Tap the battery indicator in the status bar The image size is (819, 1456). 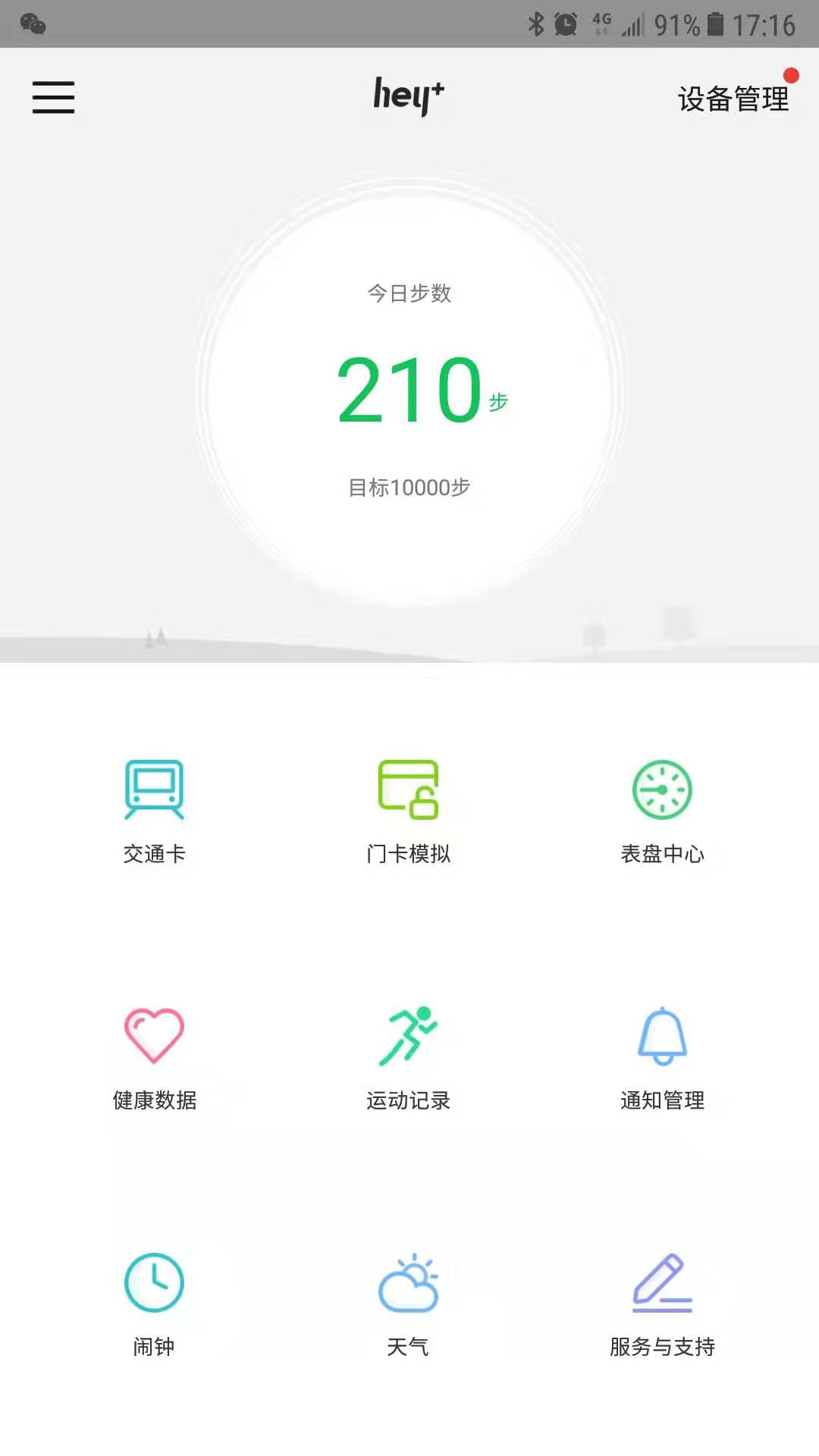click(x=714, y=23)
